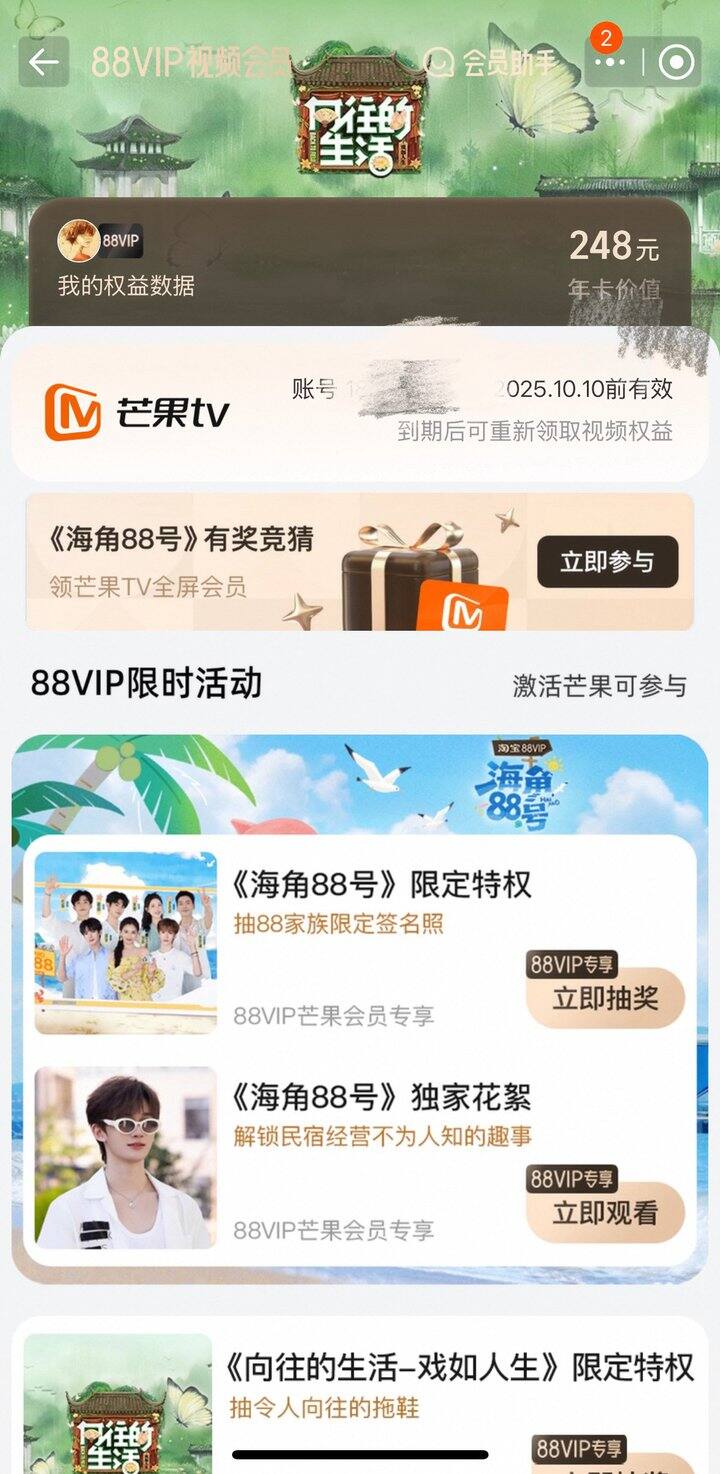
Task: Tap 立即观看 for 海角88号 独家花絮
Action: [605, 1212]
